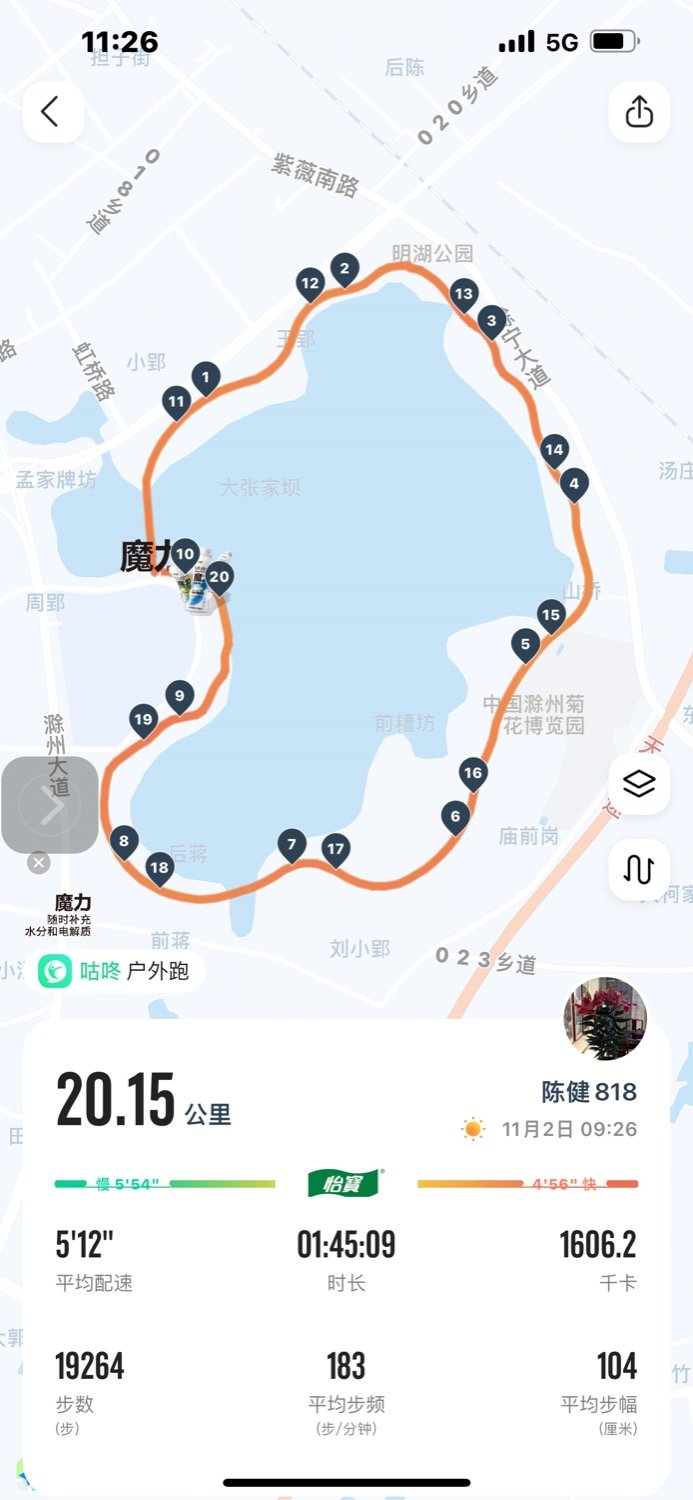This screenshot has height=1500, width=693.
Task: Dismiss the 魔力 advertisement with the X
Action: (x=38, y=862)
